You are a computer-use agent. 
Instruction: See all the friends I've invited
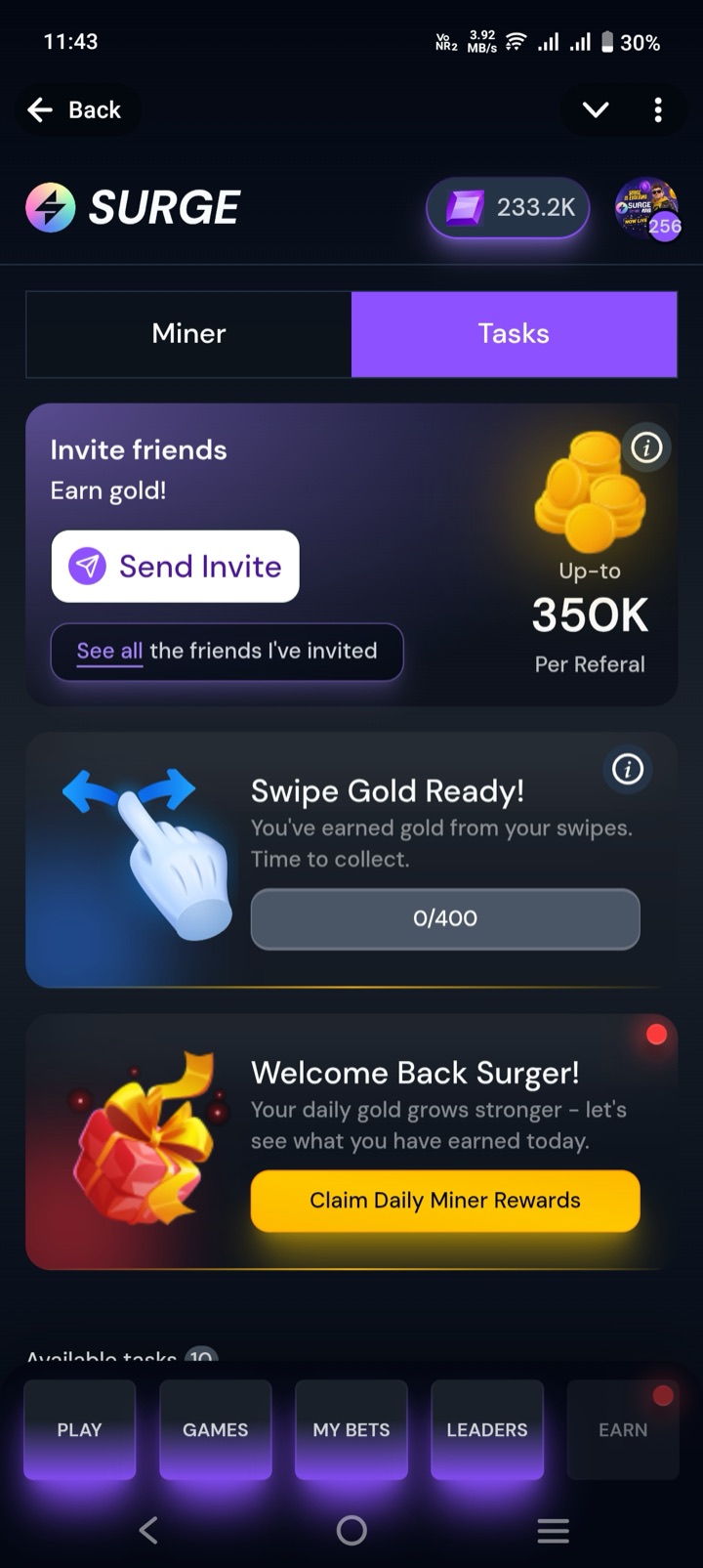point(227,651)
